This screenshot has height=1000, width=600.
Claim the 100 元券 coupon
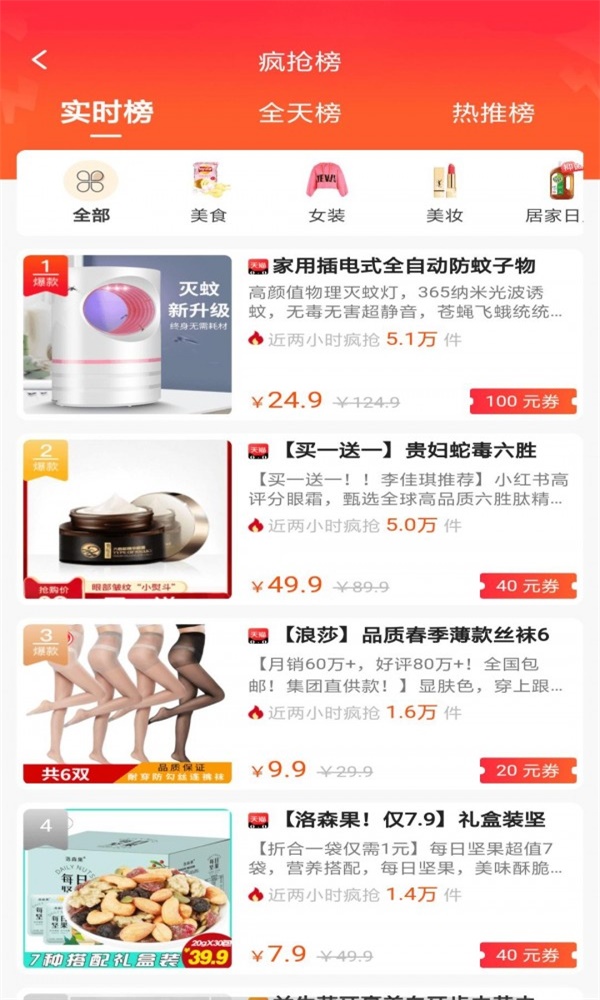(x=523, y=401)
